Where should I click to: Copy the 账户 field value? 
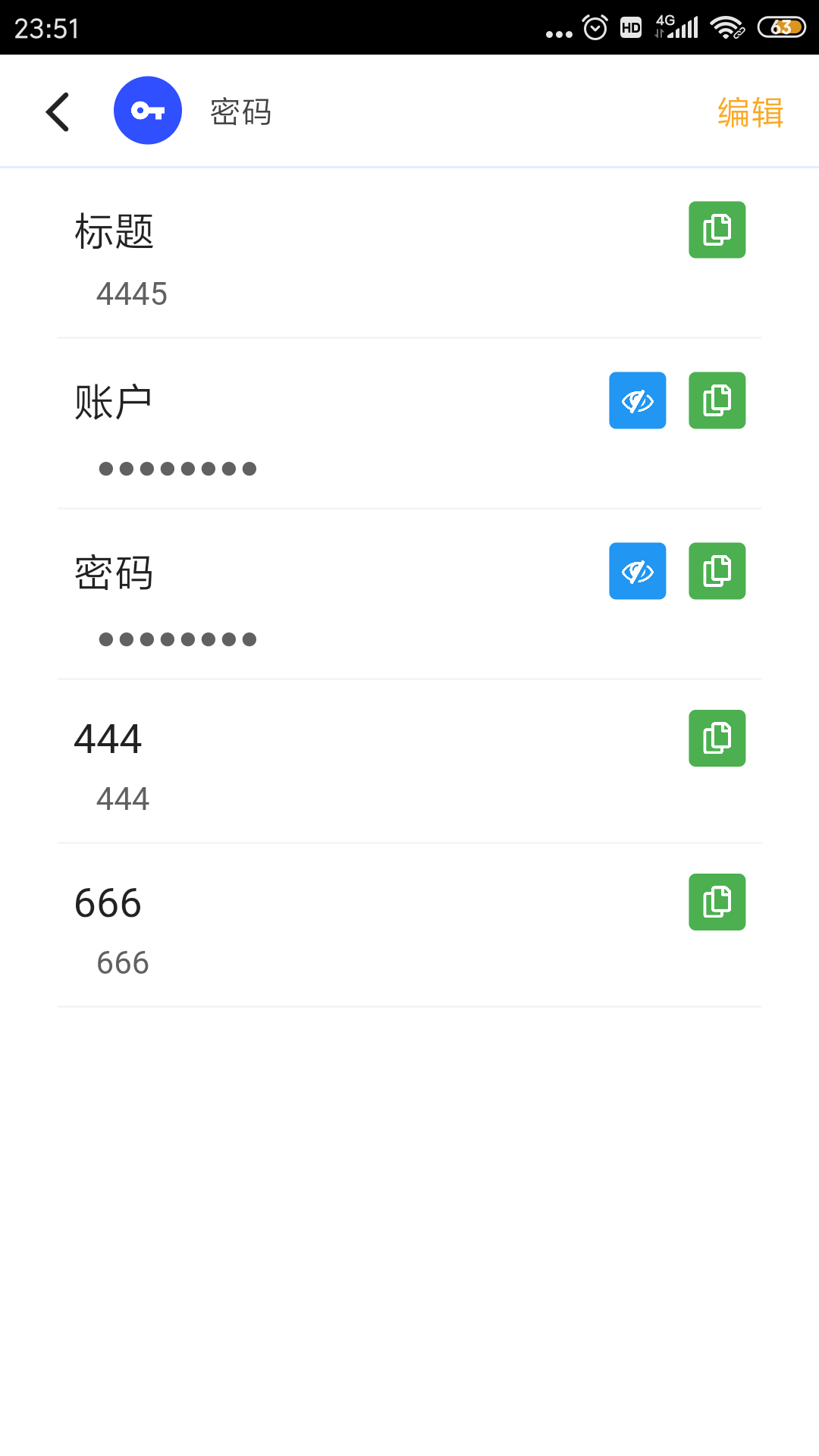coord(717,400)
